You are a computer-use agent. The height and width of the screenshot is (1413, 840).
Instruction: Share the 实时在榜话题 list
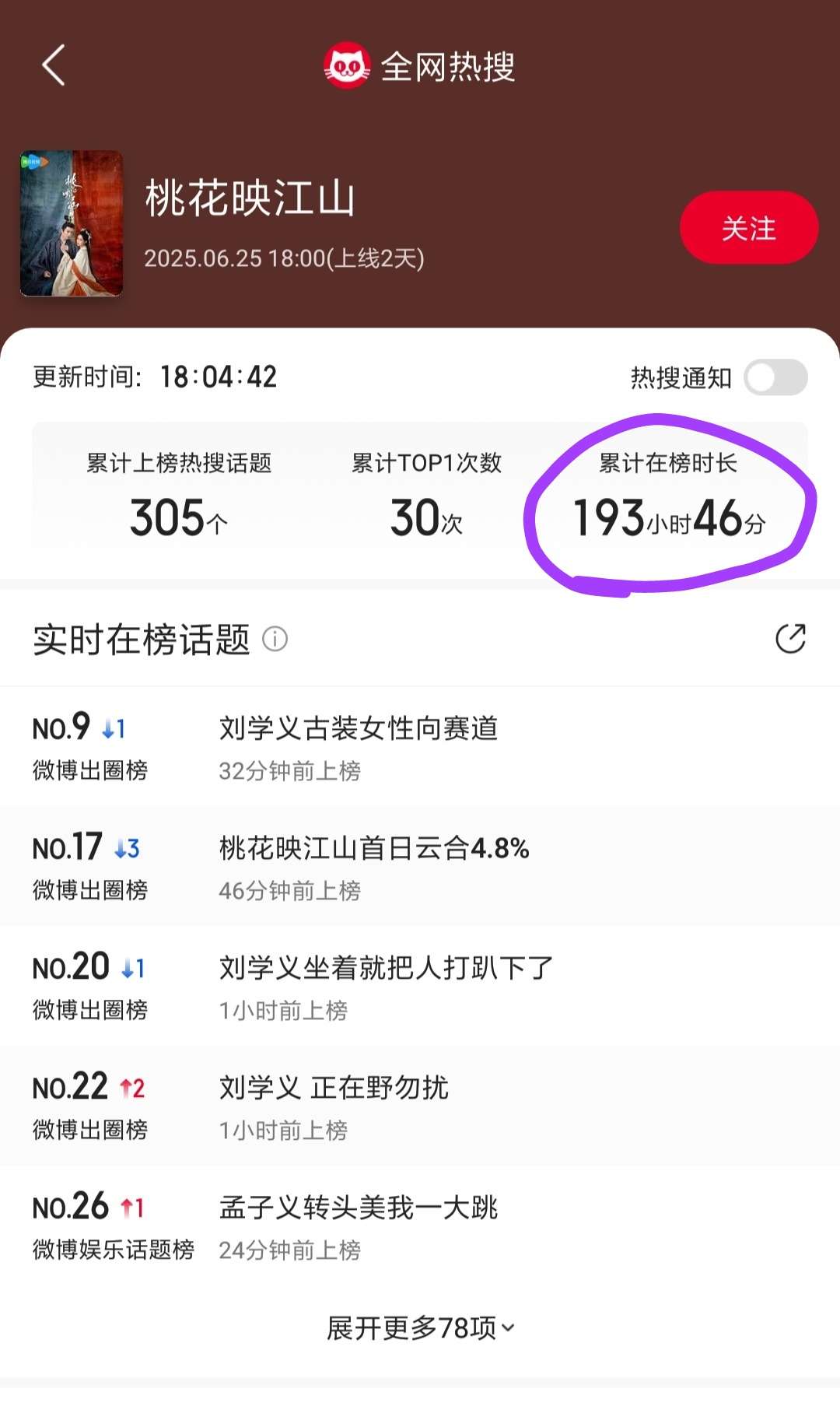pos(790,639)
